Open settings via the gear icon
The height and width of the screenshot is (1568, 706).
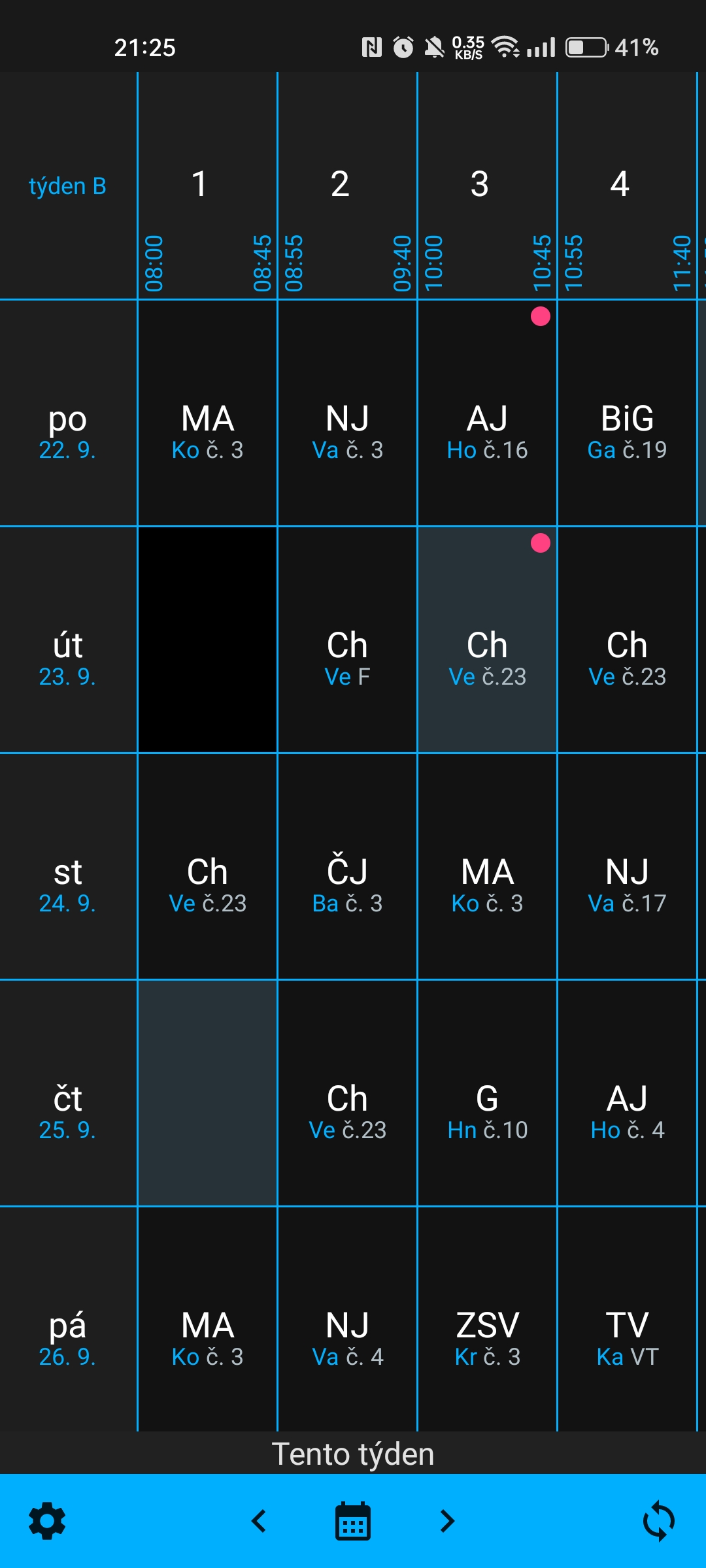[46, 1522]
